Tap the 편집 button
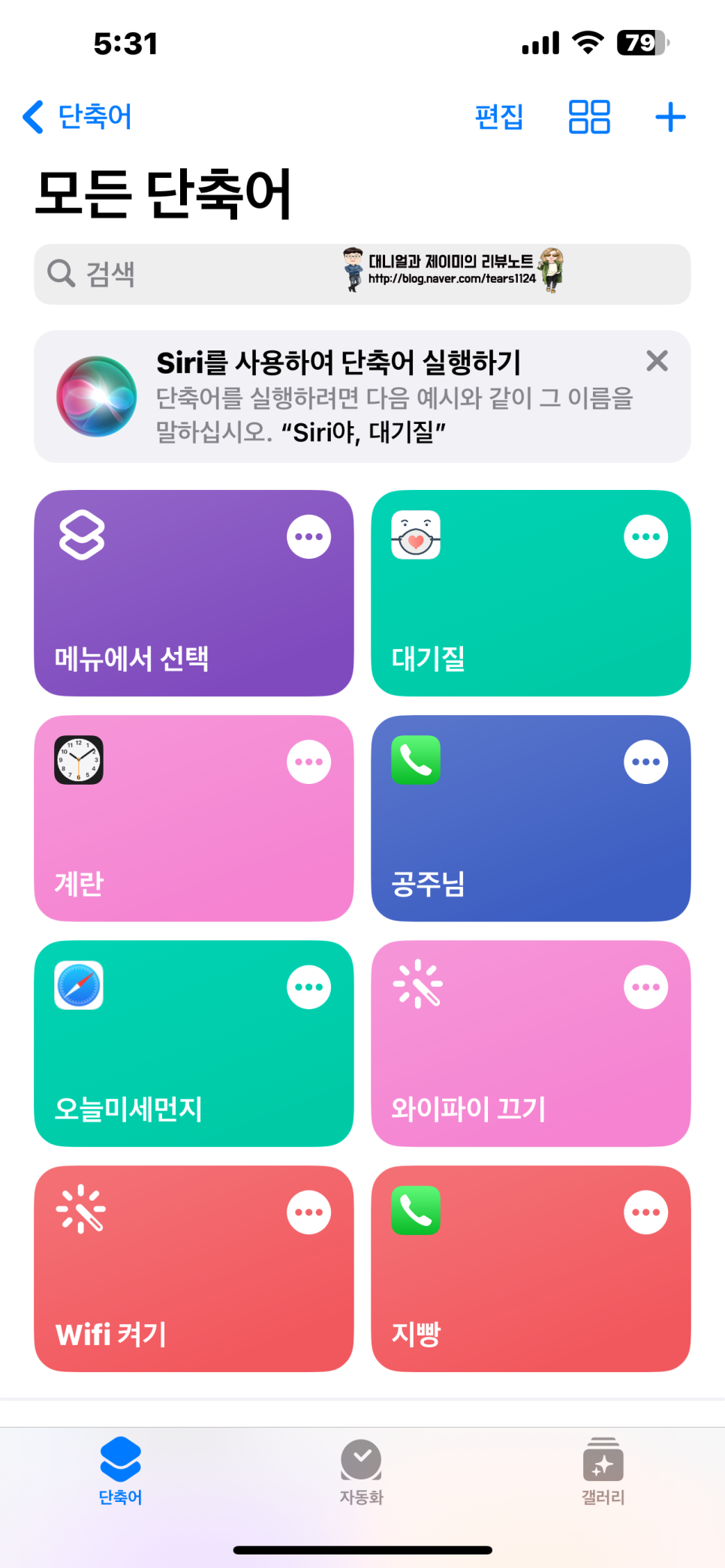Viewport: 725px width, 1568px height. (x=498, y=117)
